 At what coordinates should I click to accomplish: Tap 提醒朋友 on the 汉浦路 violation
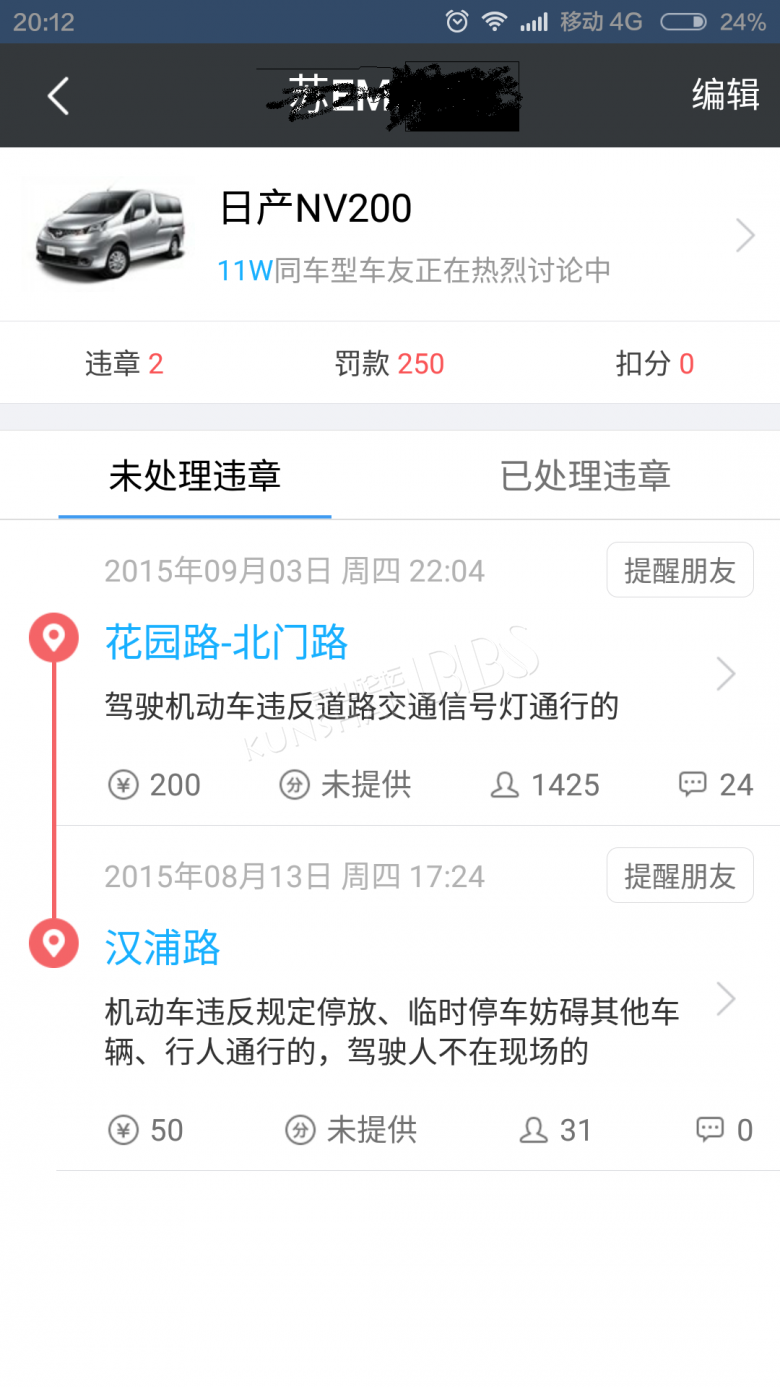[679, 876]
